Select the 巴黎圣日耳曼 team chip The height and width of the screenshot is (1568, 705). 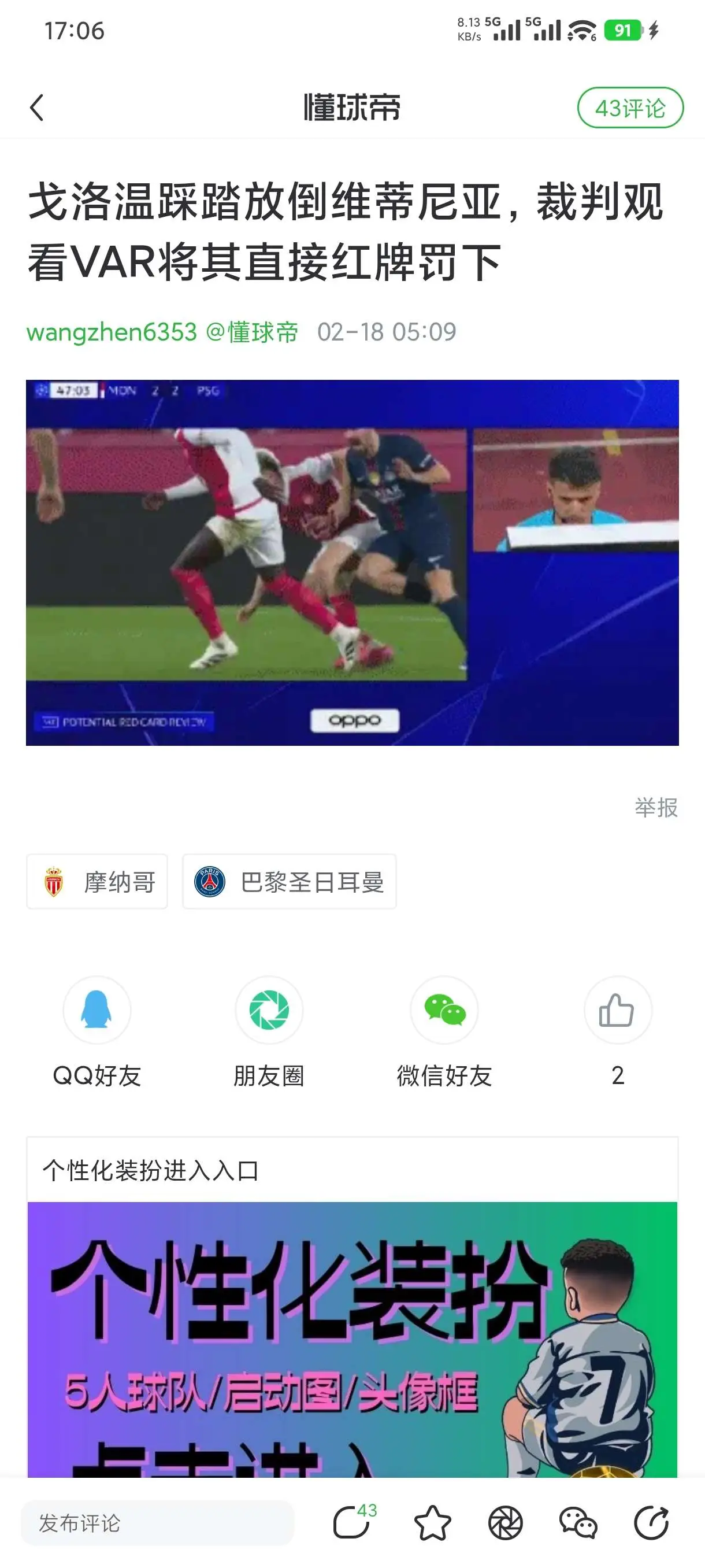coord(290,881)
